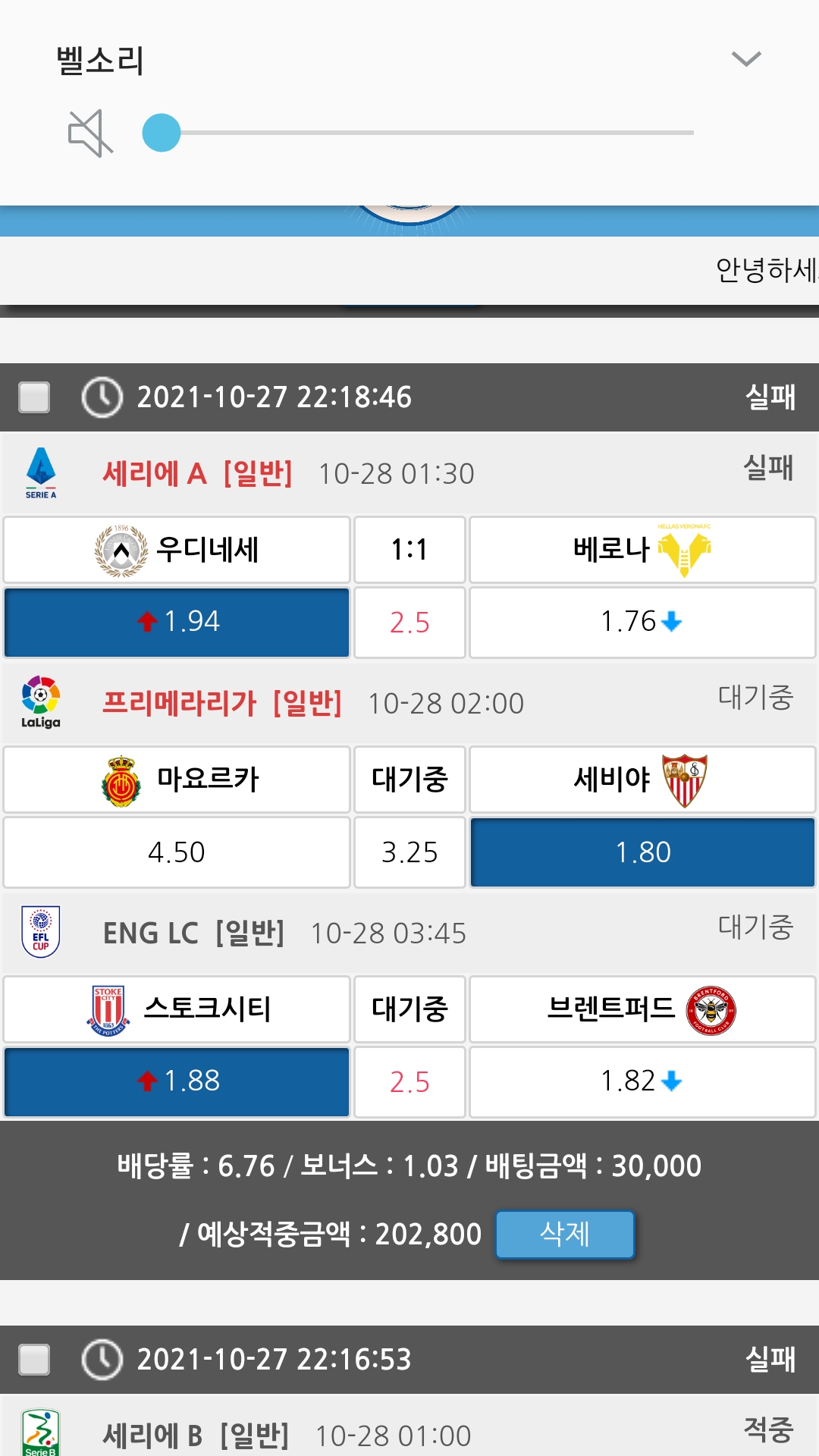The image size is (819, 1456).
Task: Select the 우디네세 1.94 odds
Action: [177, 622]
